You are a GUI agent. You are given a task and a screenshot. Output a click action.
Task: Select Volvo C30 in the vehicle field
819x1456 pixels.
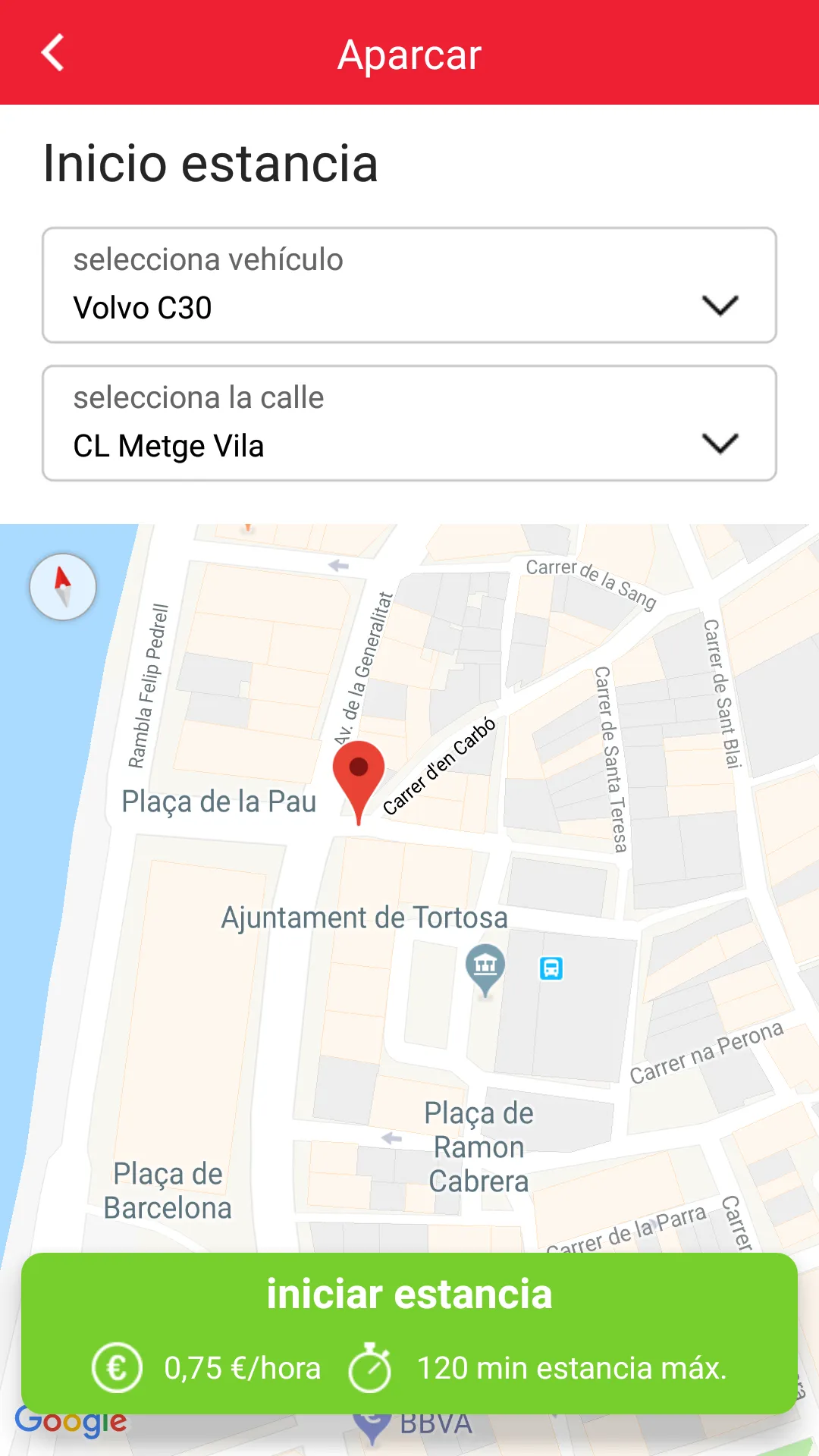(x=143, y=308)
